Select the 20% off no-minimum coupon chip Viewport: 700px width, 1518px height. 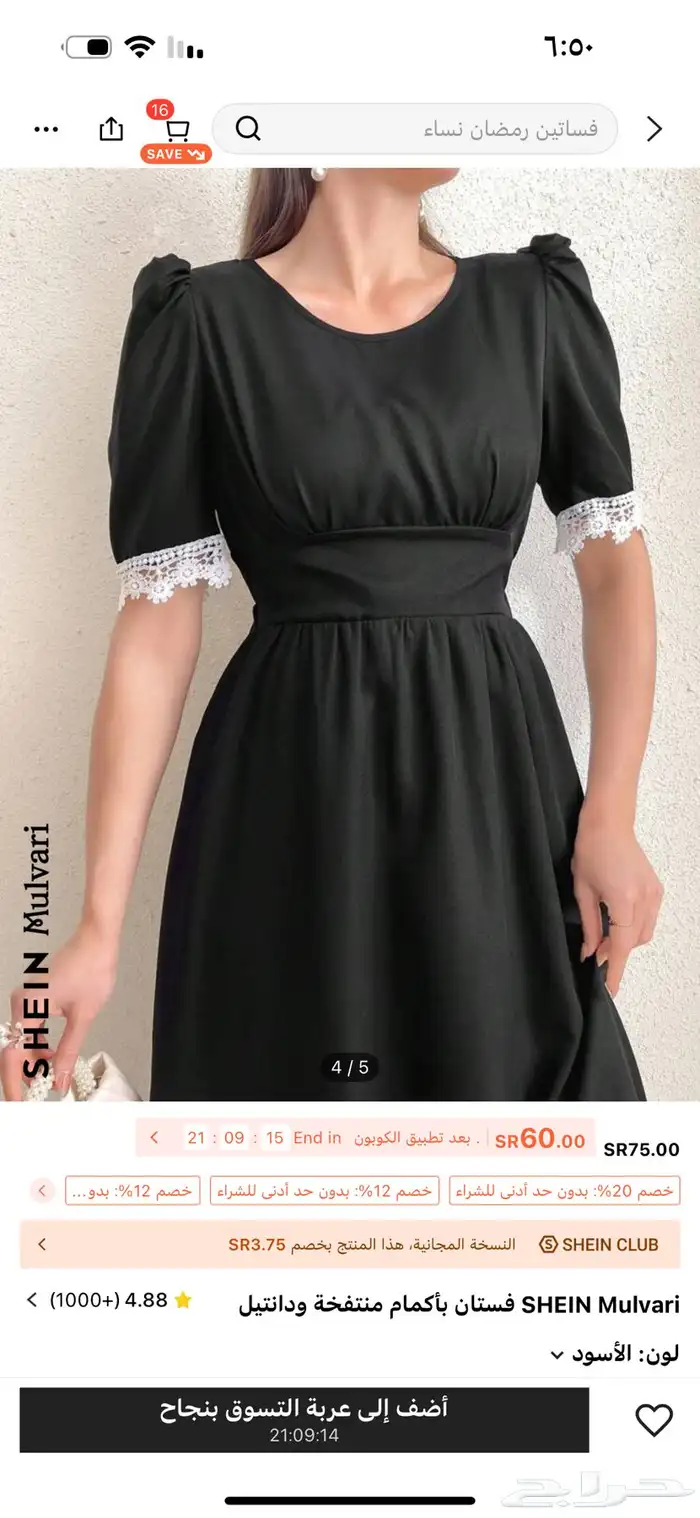565,1190
